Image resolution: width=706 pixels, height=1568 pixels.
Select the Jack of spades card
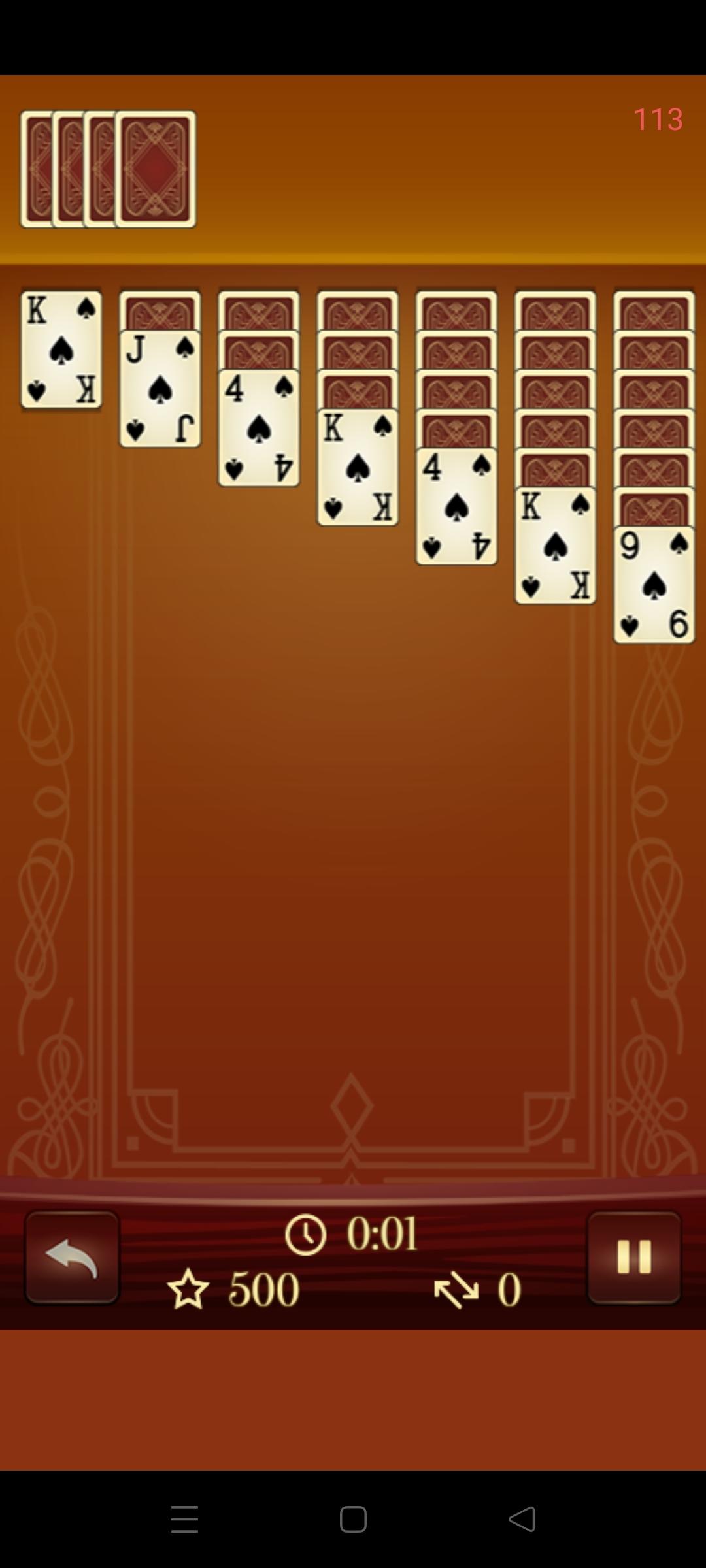[160, 389]
